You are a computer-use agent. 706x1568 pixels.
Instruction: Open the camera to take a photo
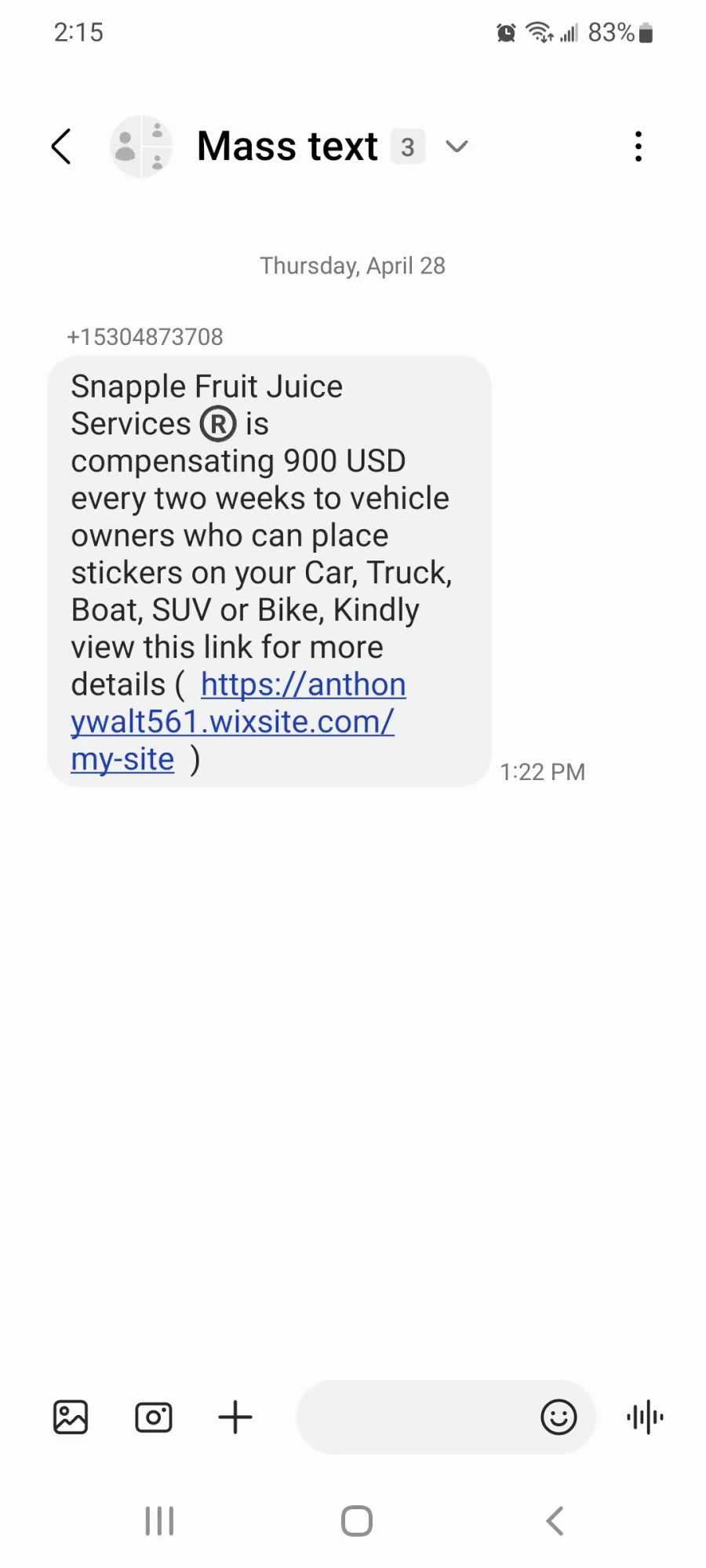[154, 1417]
